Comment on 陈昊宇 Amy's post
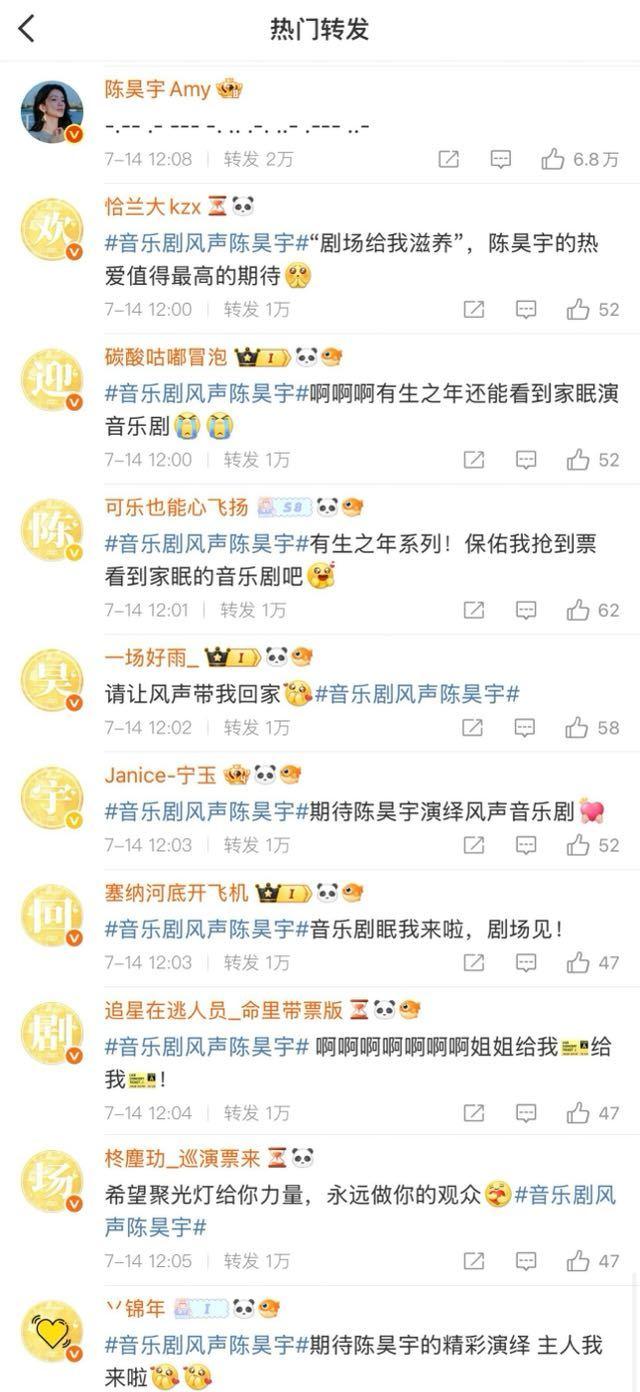The image size is (640, 1392). (x=502, y=159)
